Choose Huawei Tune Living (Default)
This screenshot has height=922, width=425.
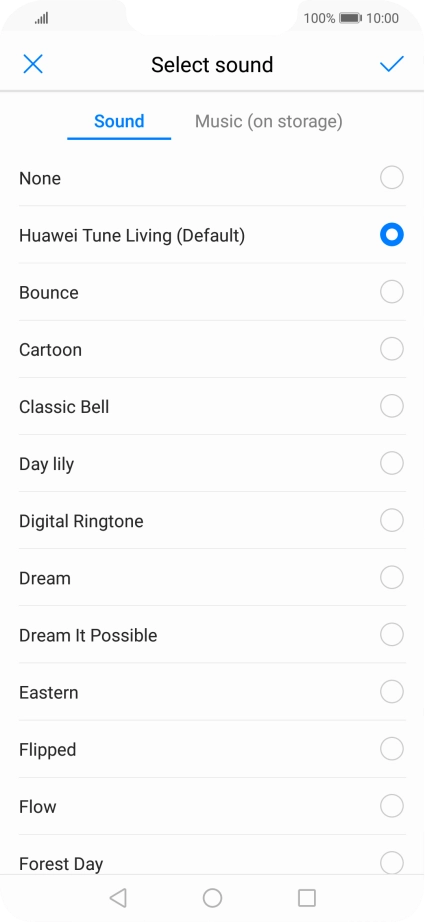pos(212,235)
